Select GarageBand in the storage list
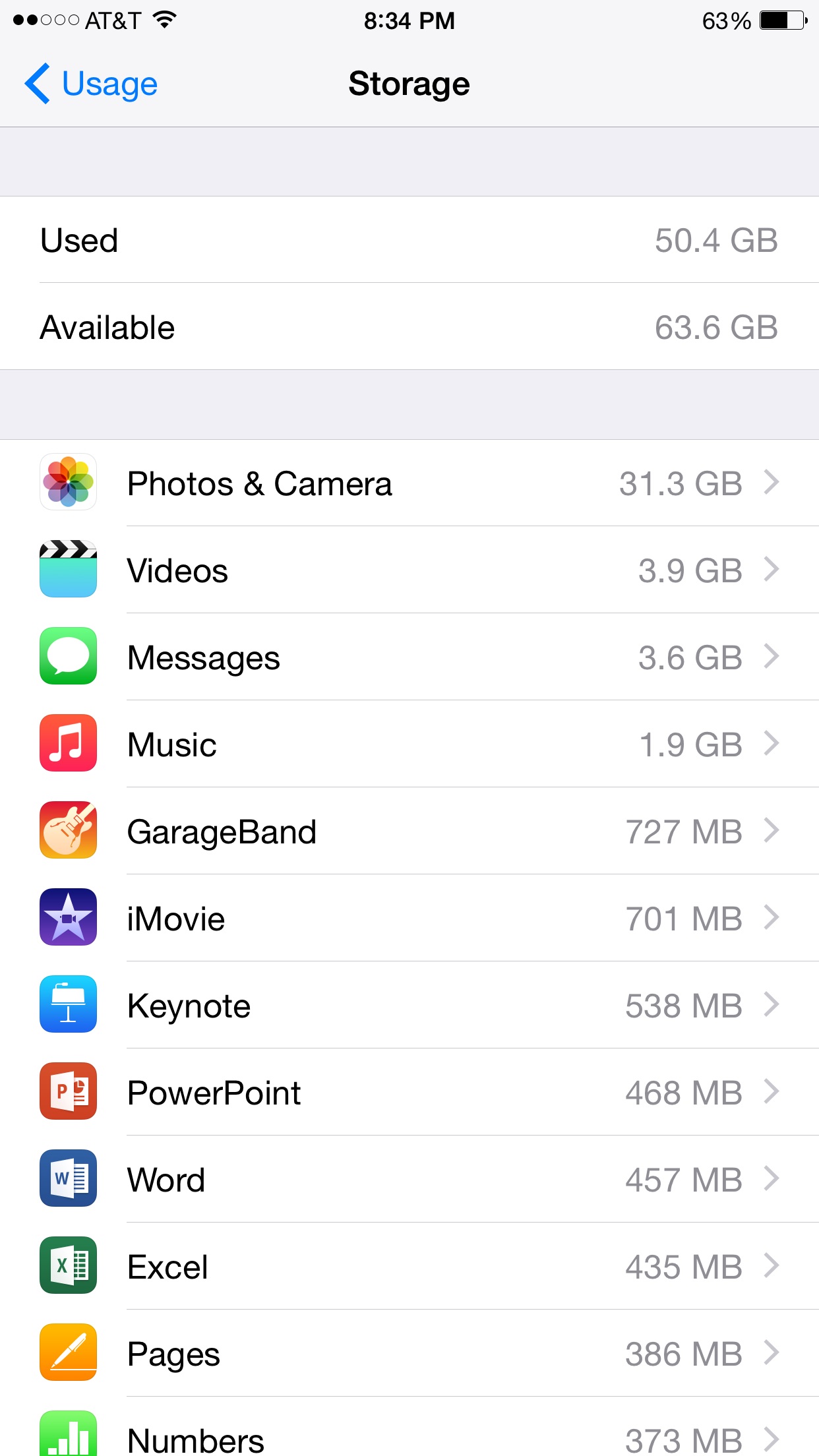Screen dimensions: 819x1456 tap(409, 832)
